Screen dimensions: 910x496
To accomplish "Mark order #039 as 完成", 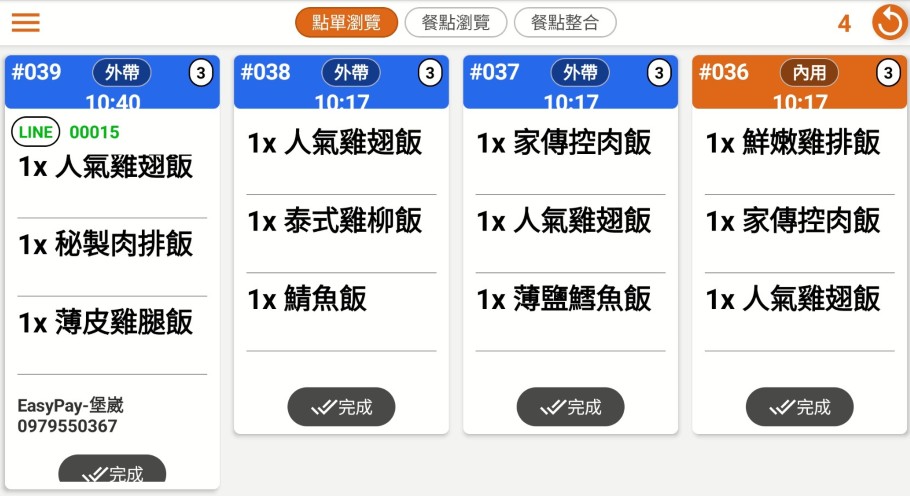I will point(112,472).
